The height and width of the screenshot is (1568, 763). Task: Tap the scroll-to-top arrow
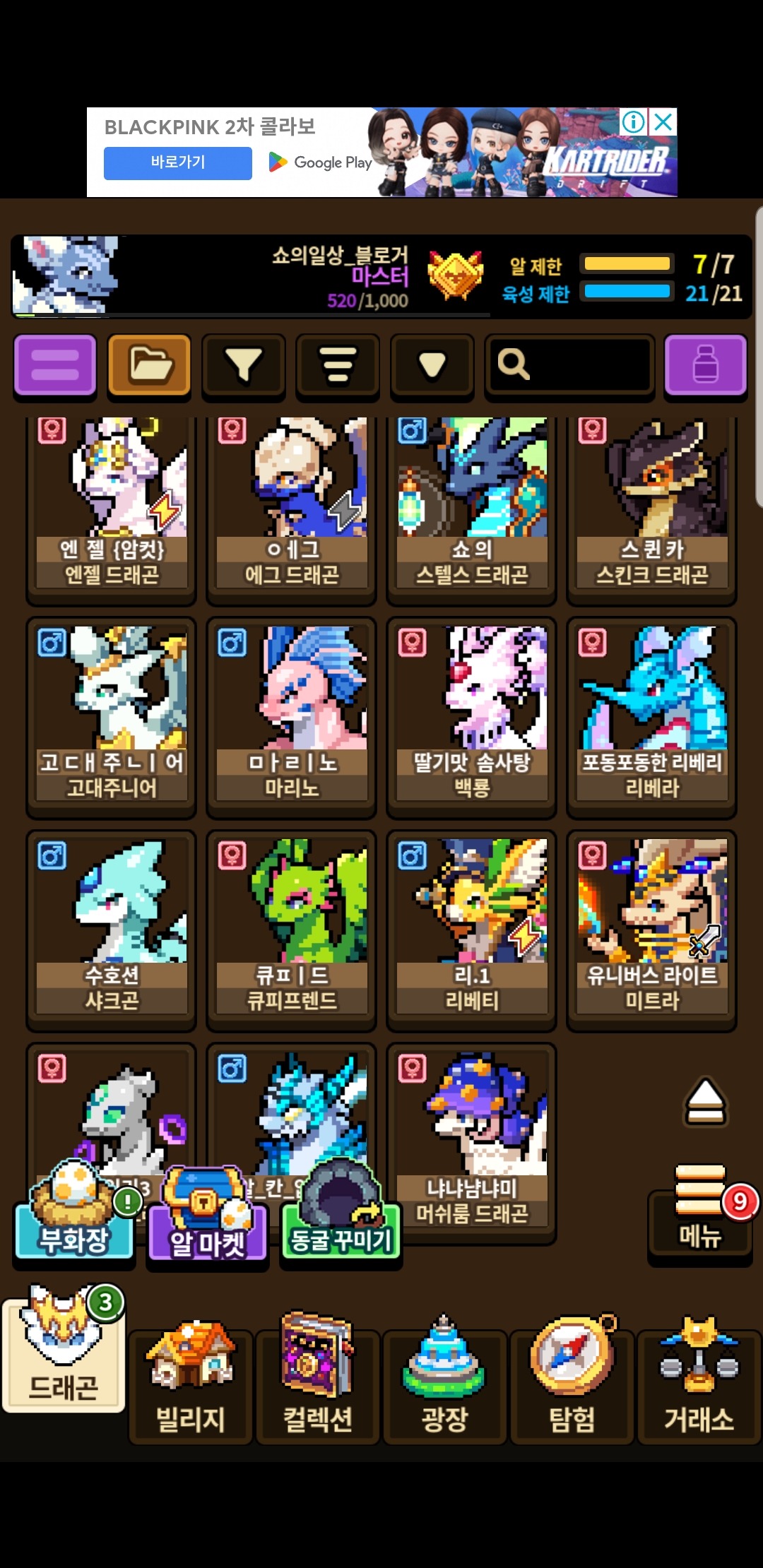click(705, 1102)
